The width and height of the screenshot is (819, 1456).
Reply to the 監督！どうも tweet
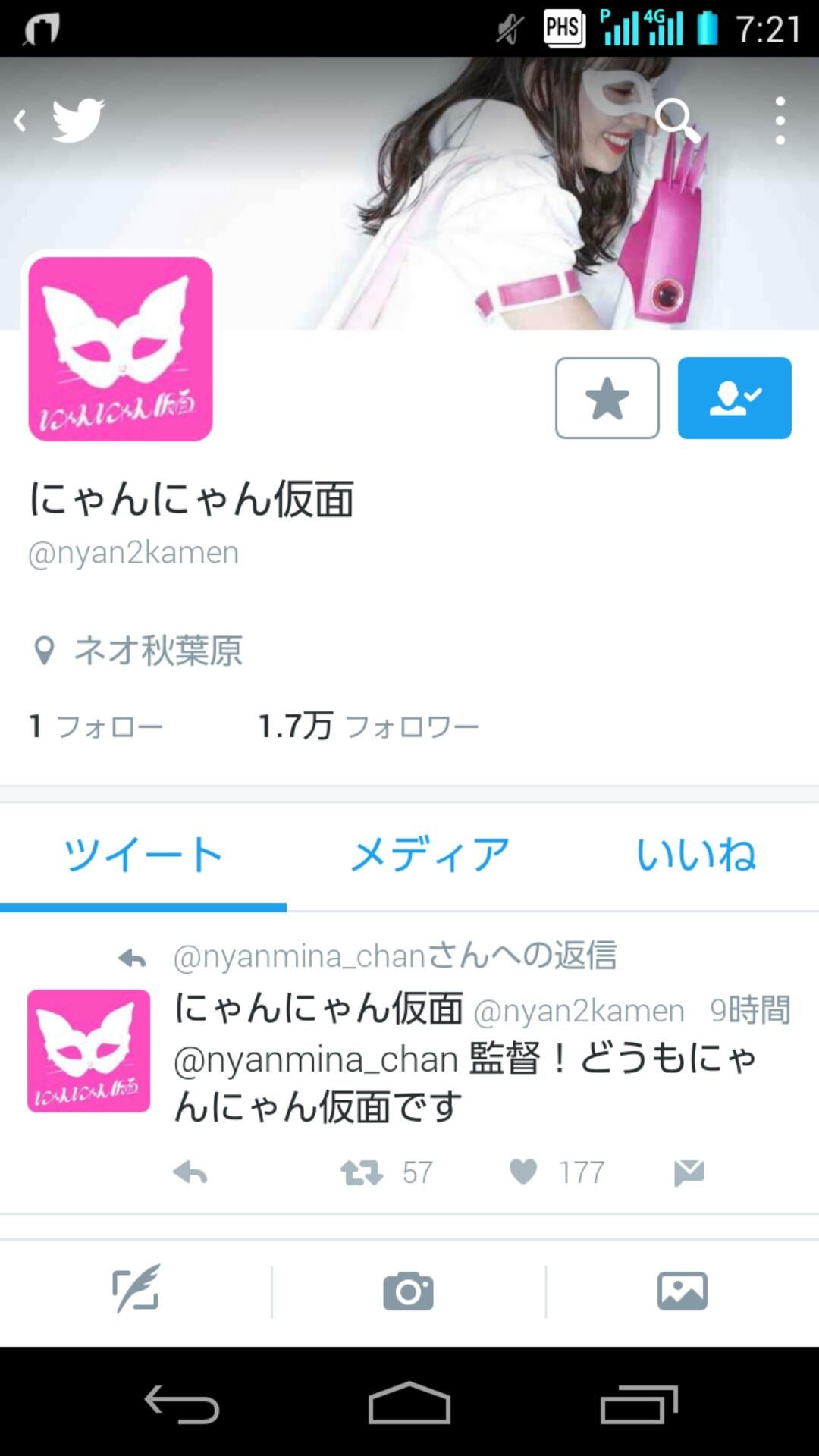tap(190, 1173)
